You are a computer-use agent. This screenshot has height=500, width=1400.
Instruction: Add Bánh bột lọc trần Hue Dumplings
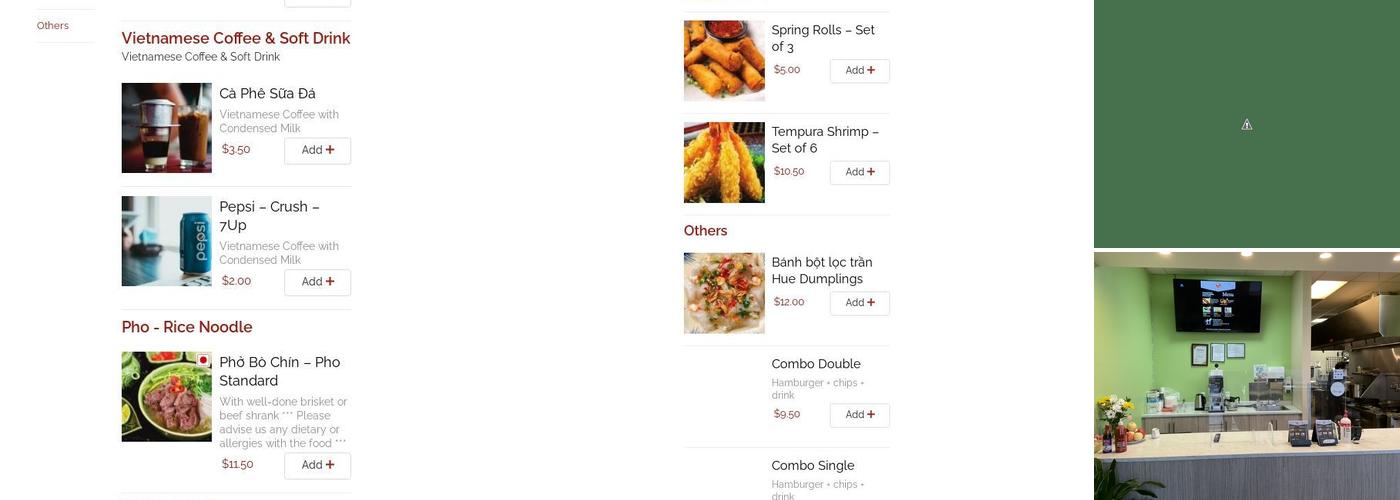click(x=859, y=303)
